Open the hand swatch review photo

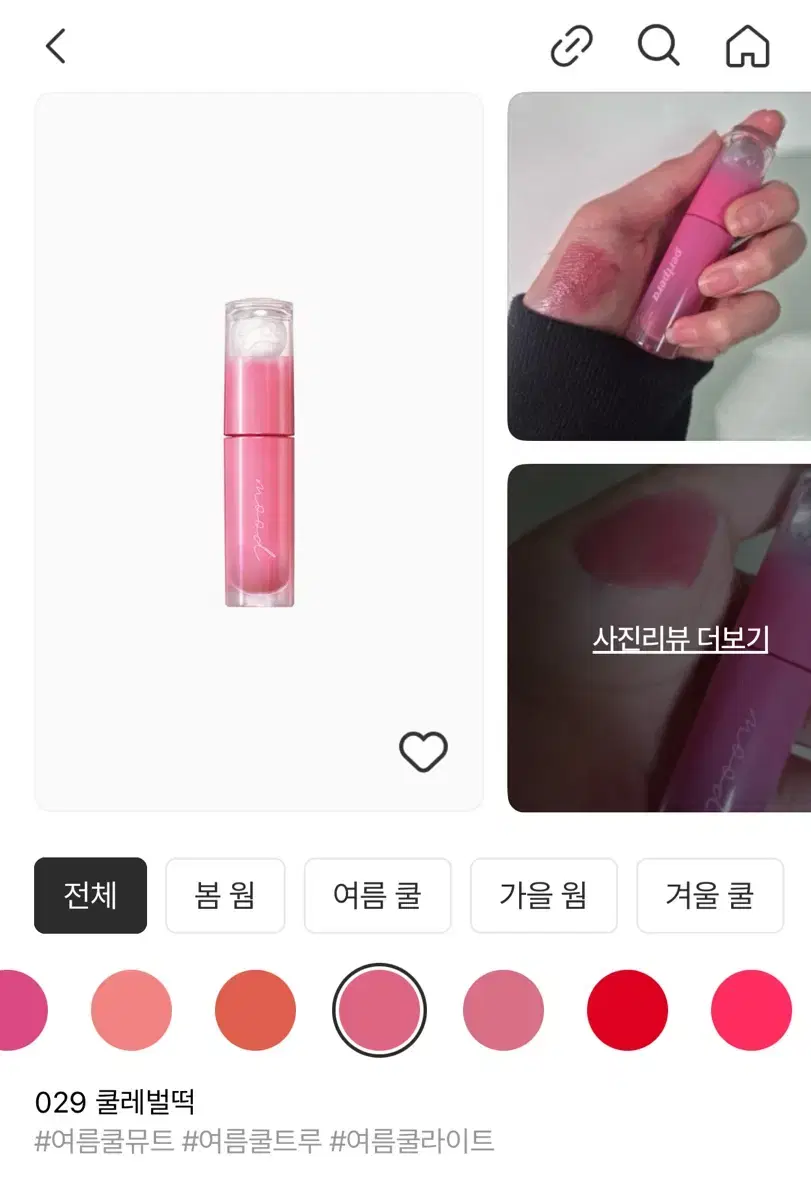point(660,265)
